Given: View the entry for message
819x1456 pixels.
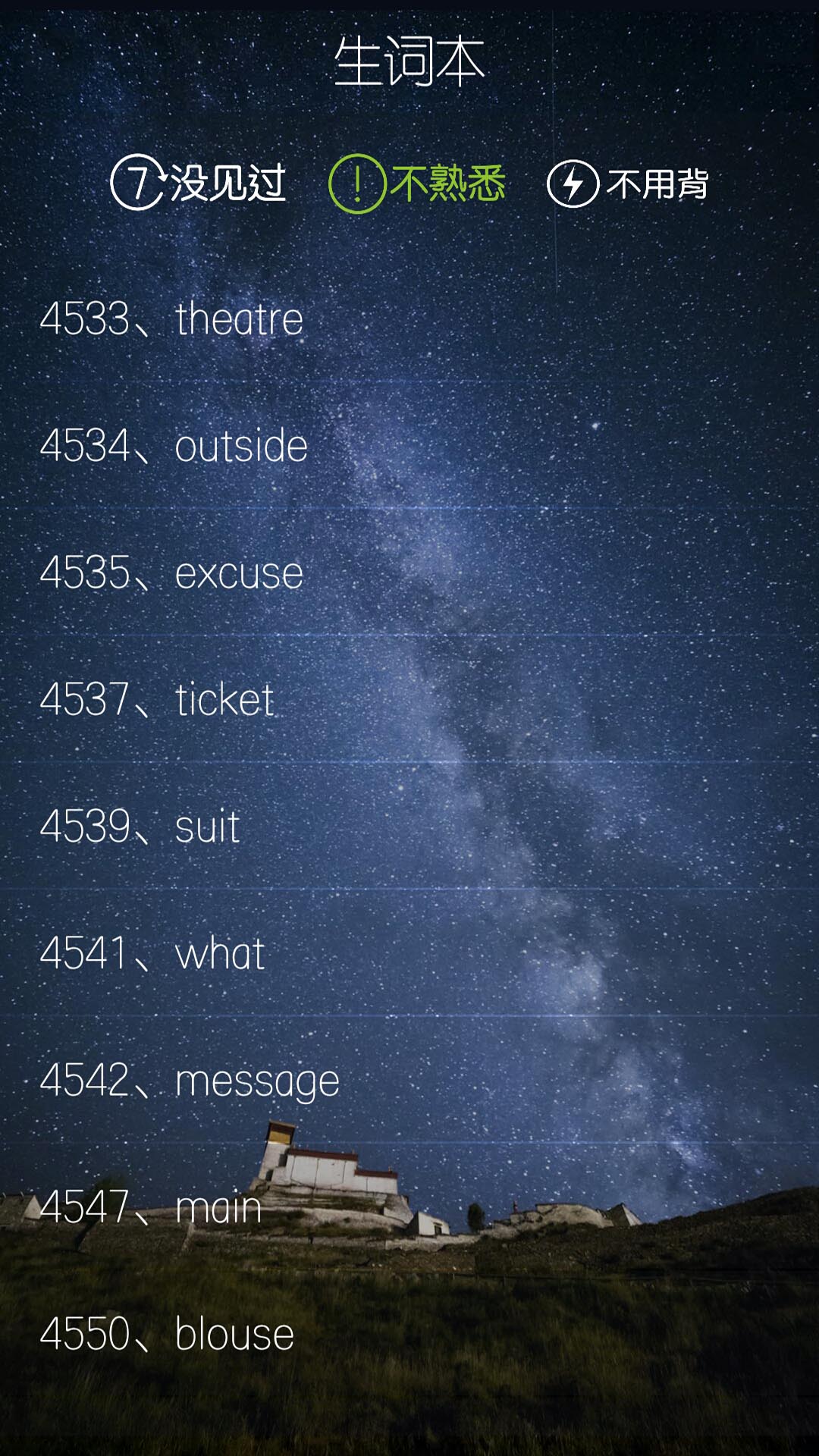Looking at the screenshot, I should (x=190, y=1081).
